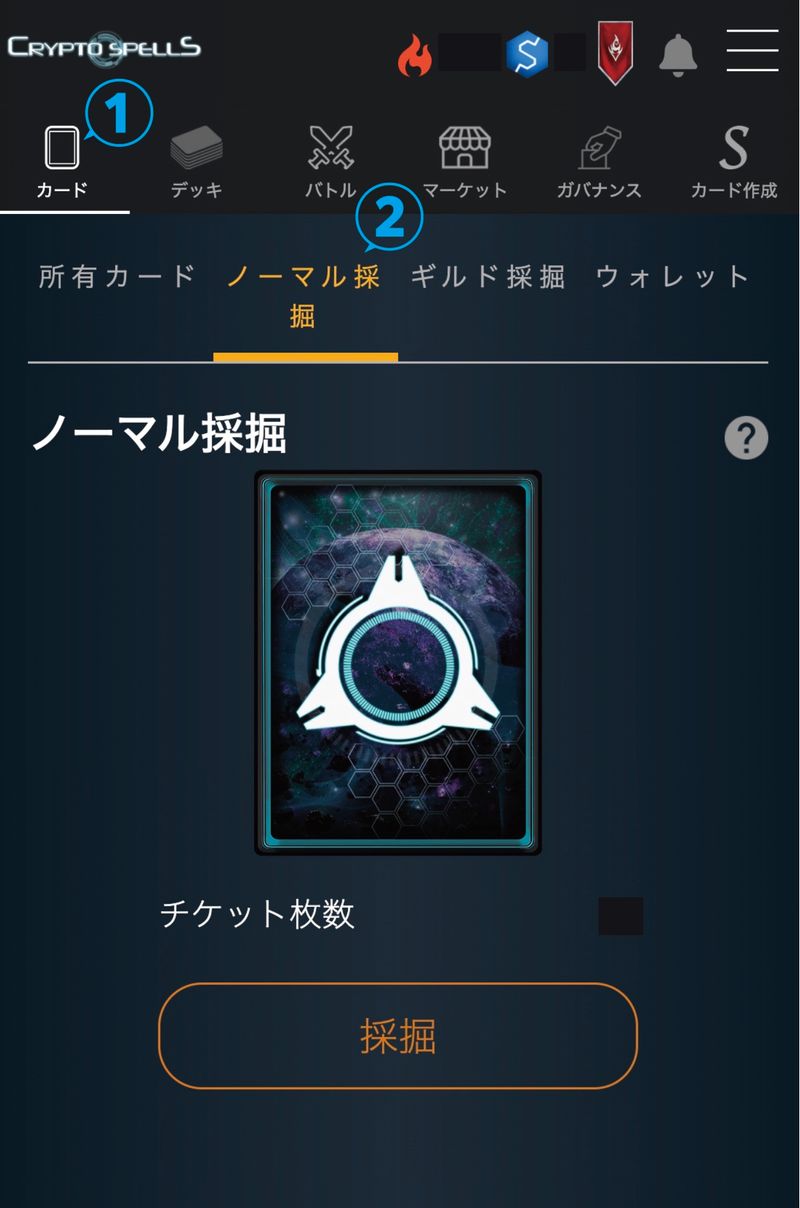Screen dimensions: 800x1208
Task: Go to the デッキ tab
Action: [x=196, y=162]
